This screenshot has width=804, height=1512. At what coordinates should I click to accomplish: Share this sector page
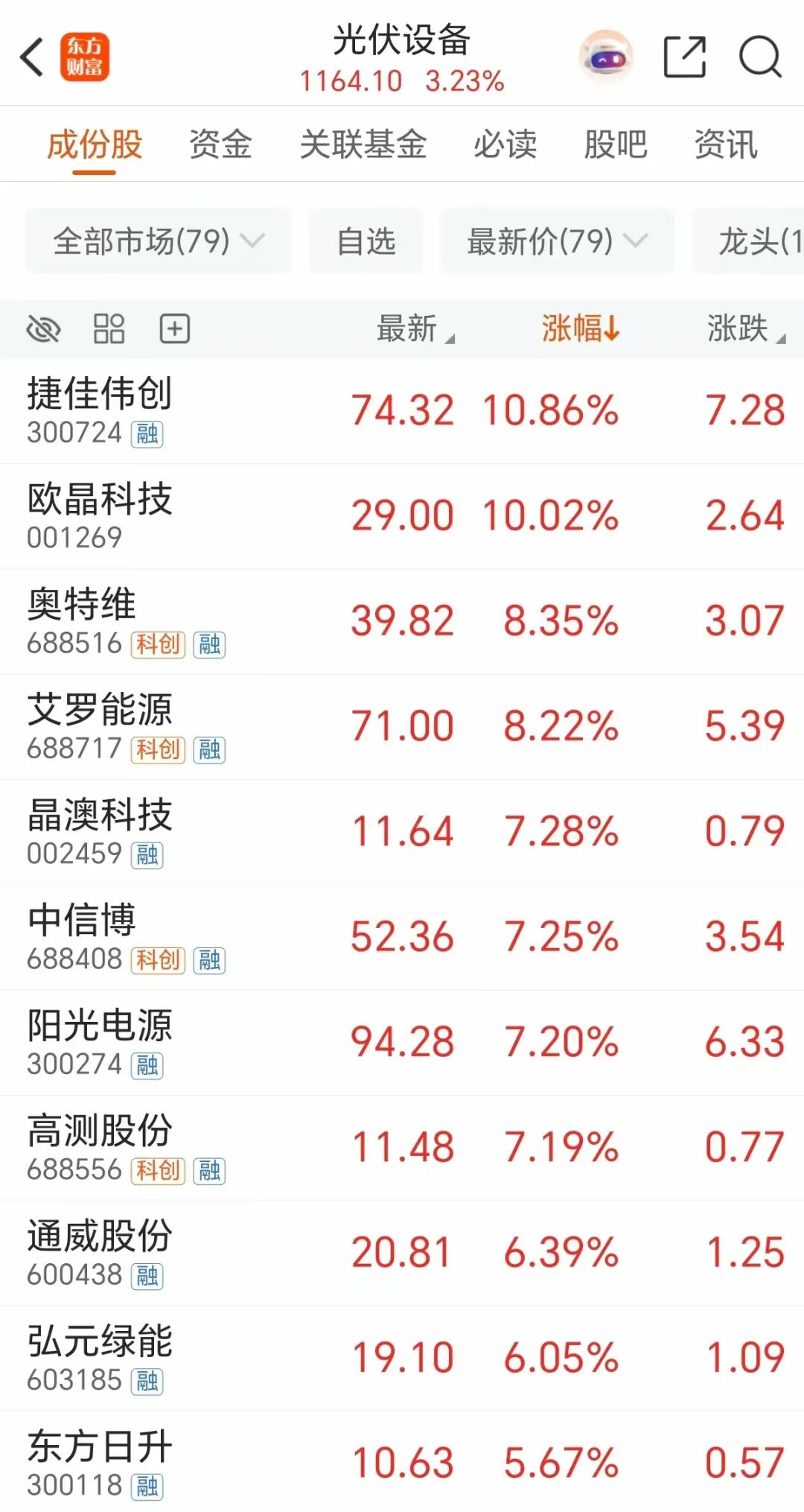[684, 57]
